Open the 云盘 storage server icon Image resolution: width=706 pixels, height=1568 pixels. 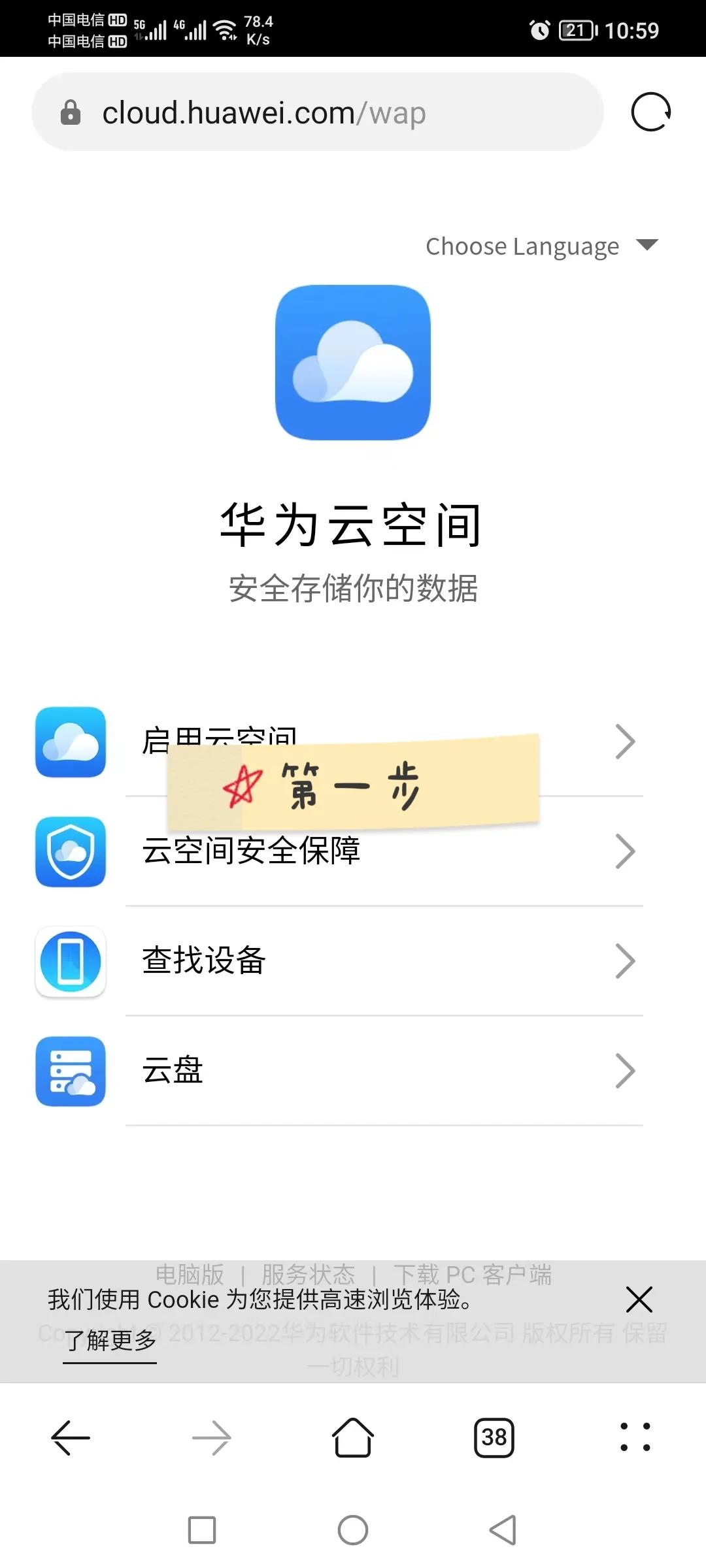pos(70,1072)
